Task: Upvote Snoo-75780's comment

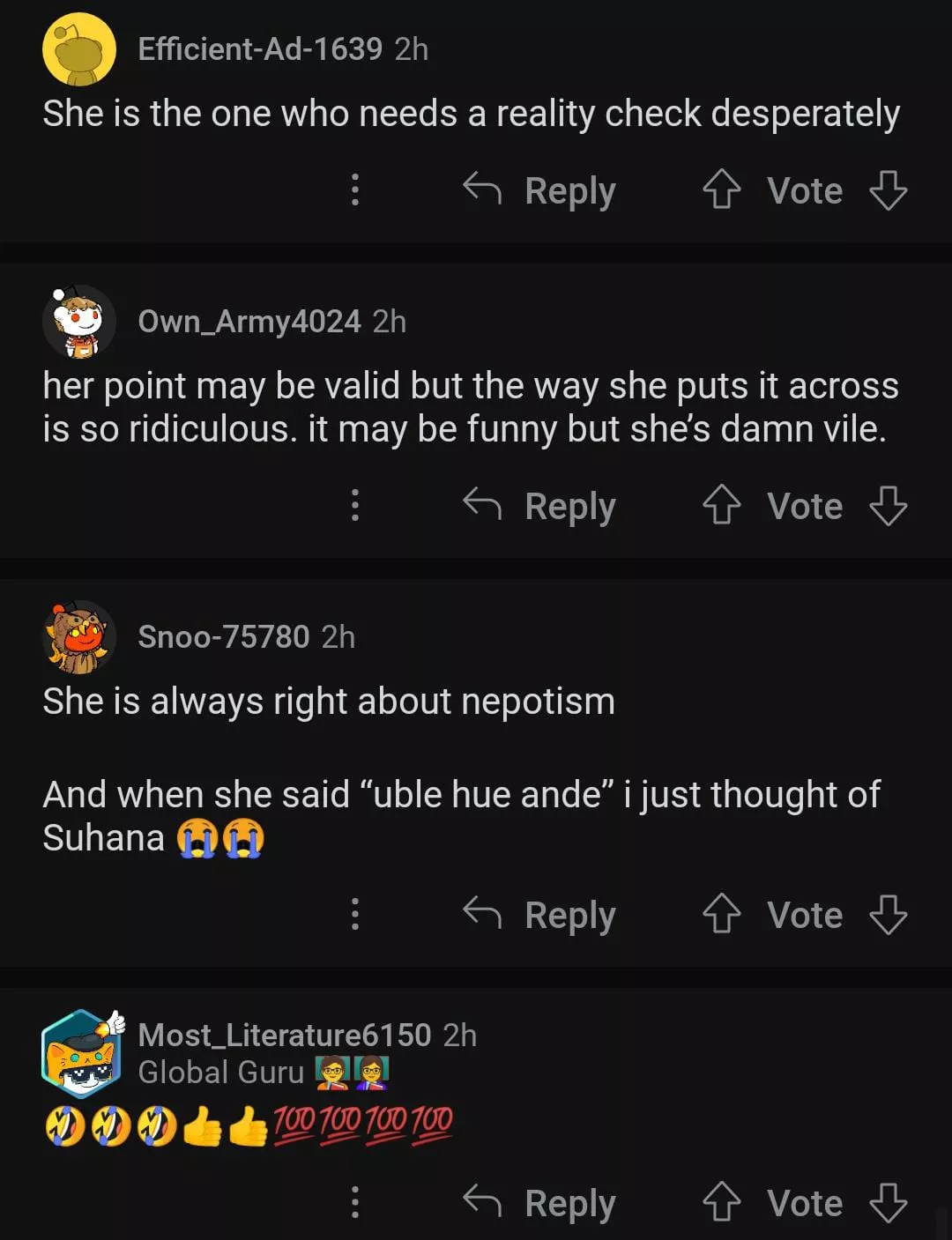Action: coord(721,915)
